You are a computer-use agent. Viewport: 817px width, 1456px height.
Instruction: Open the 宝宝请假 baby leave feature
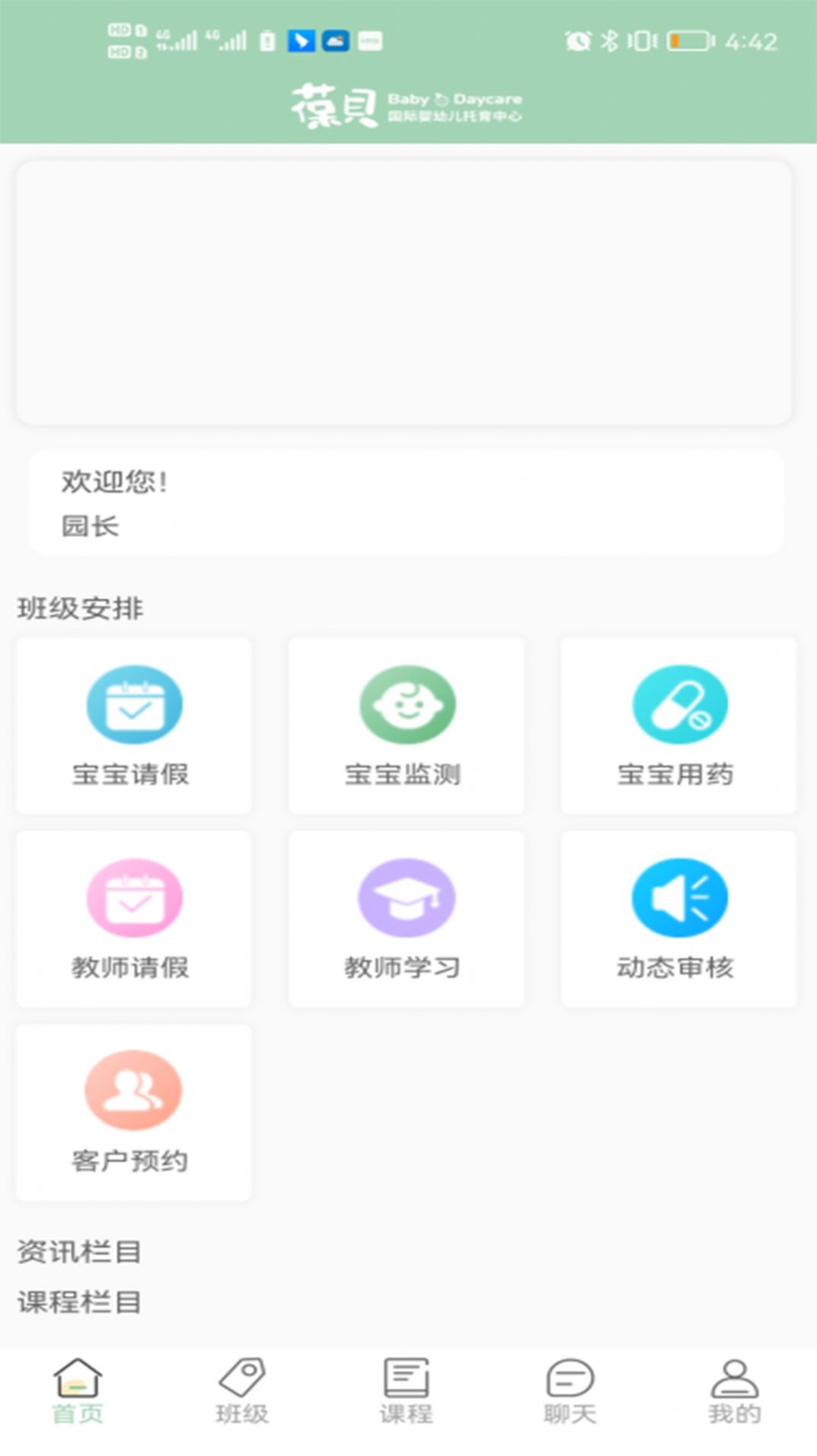133,727
